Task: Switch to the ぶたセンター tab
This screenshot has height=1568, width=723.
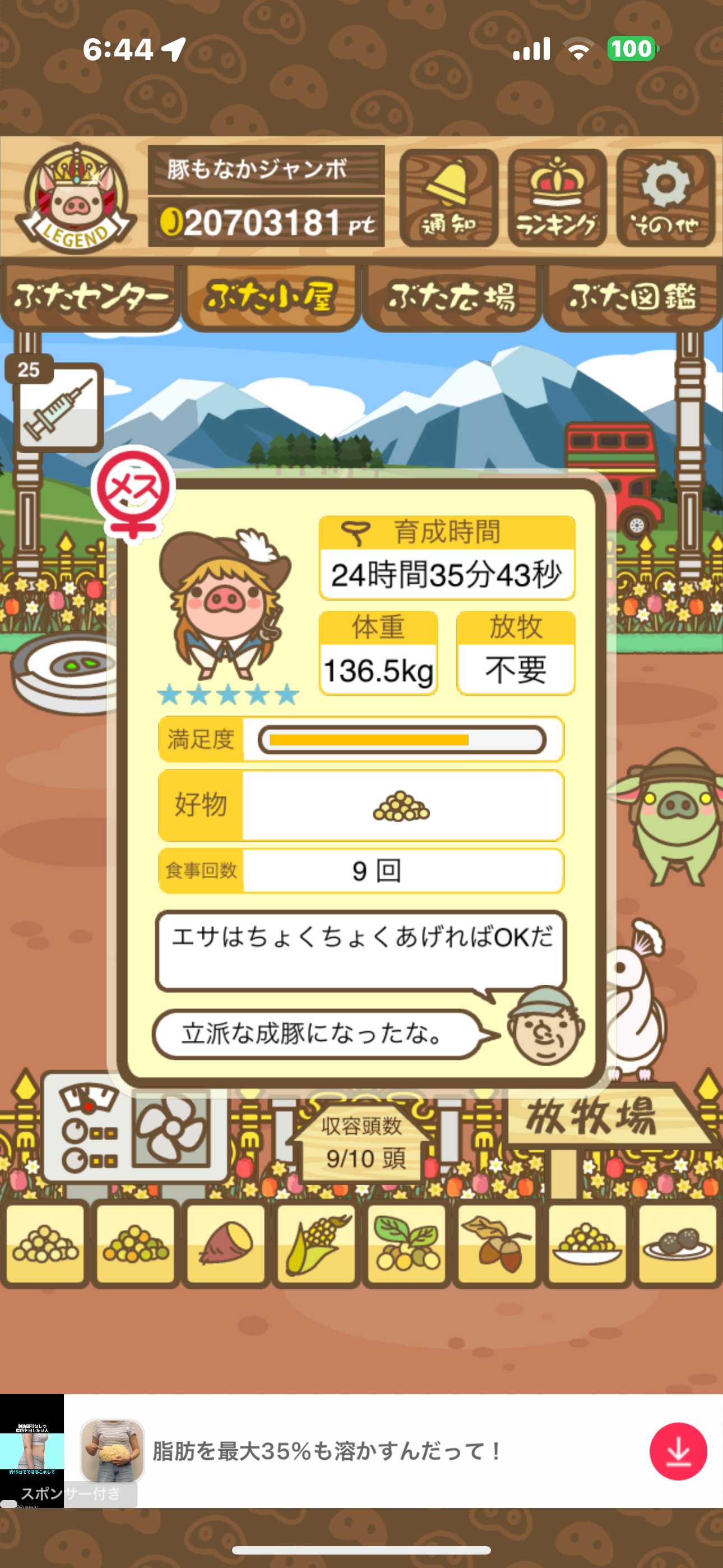Action: coord(90,298)
